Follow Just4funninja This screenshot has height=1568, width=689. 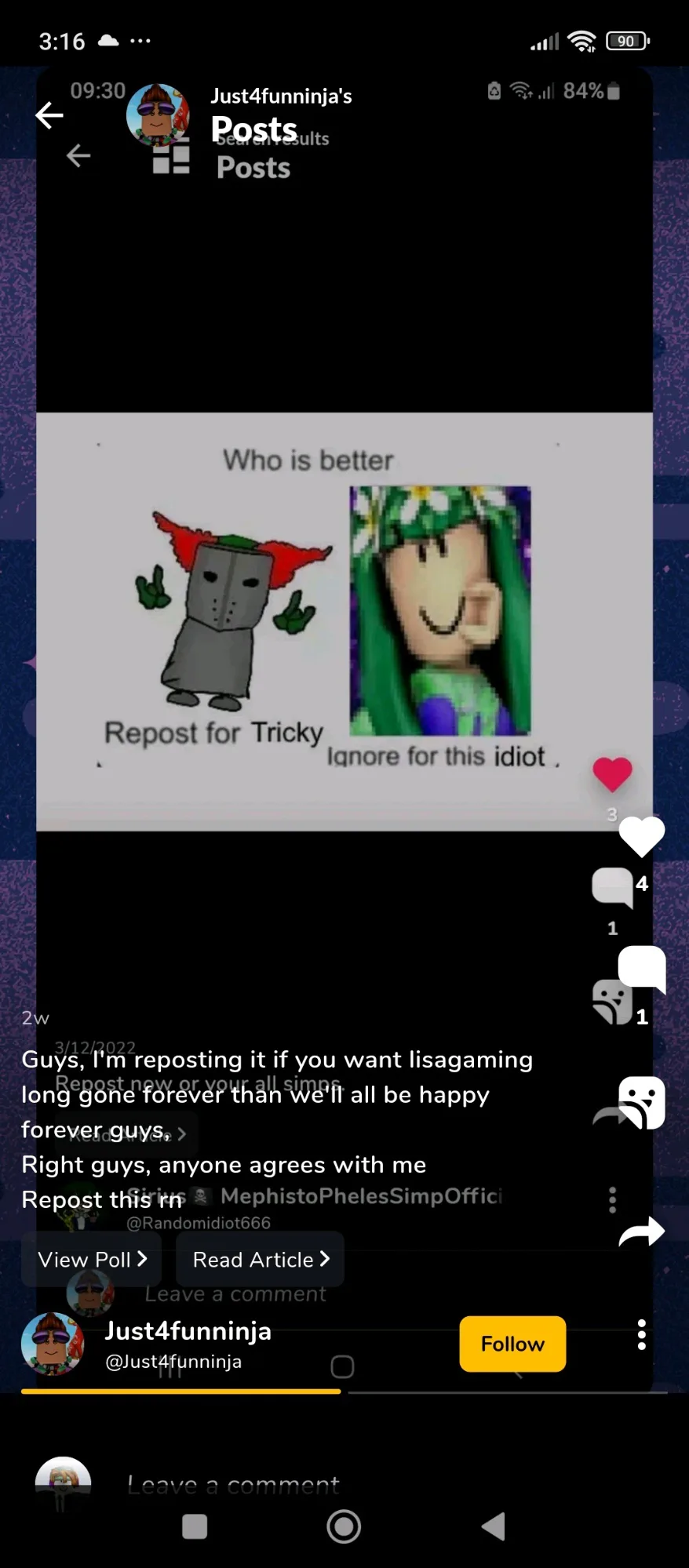pos(512,1344)
